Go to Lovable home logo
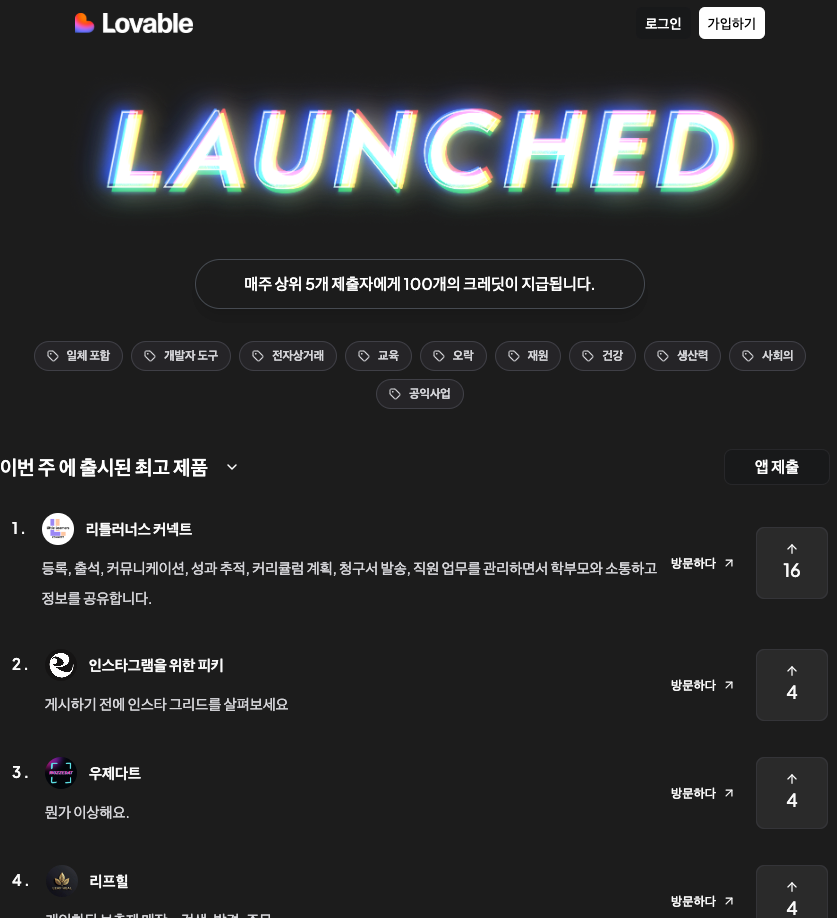837x918 pixels. (x=134, y=23)
